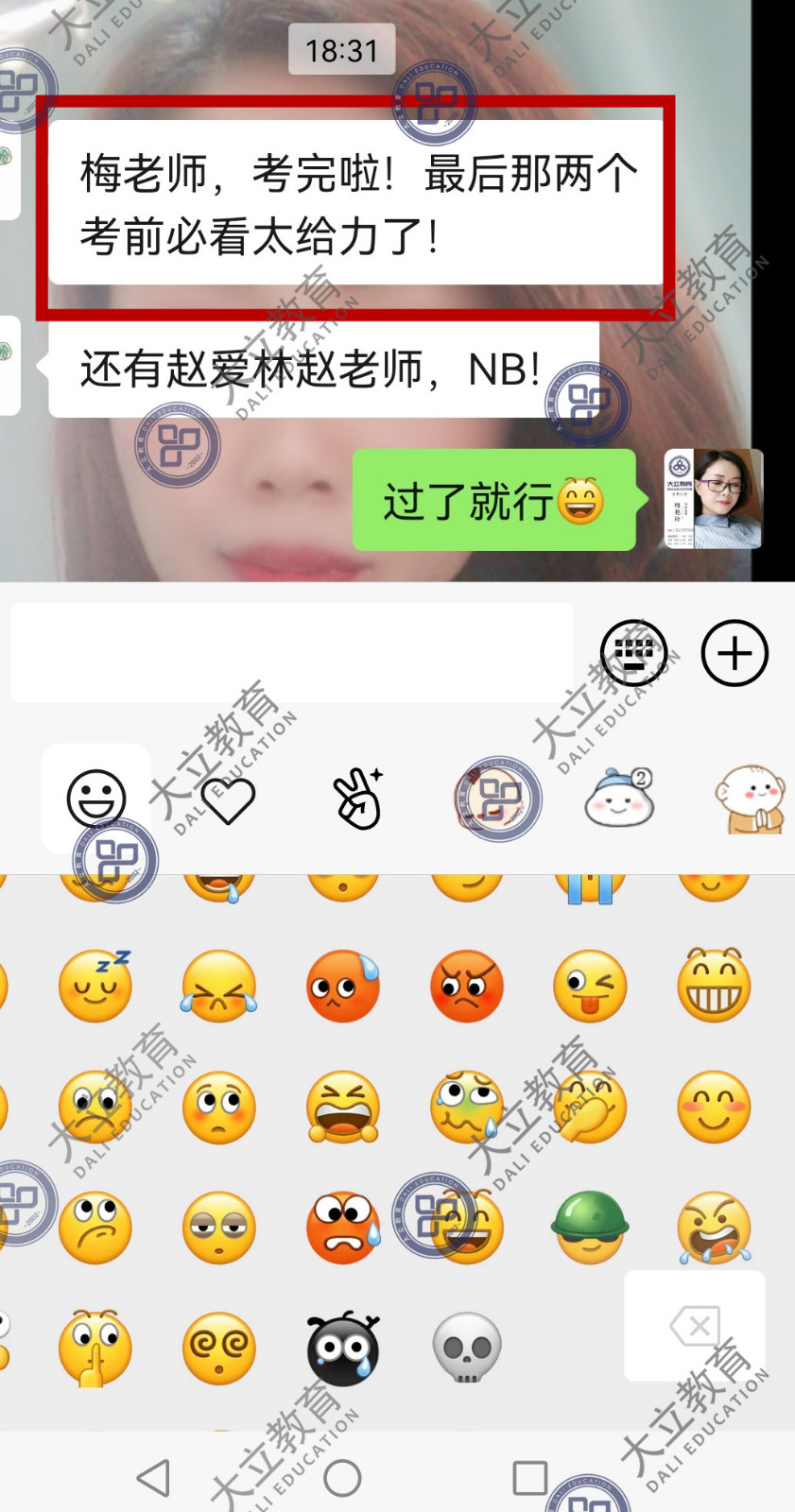Go back using system navigation
This screenshot has width=795, height=1512.
click(x=154, y=1478)
